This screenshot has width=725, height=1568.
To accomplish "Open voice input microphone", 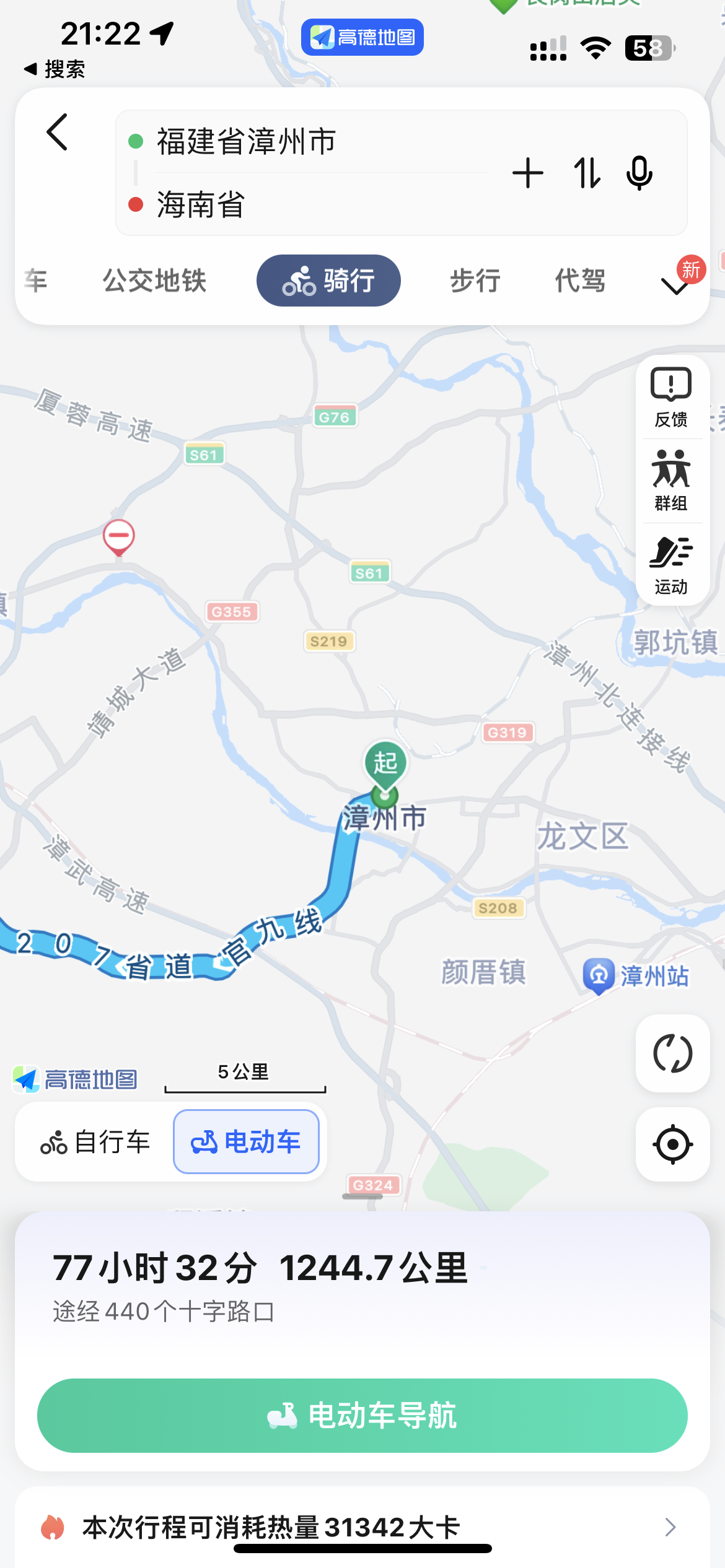I will [639, 173].
